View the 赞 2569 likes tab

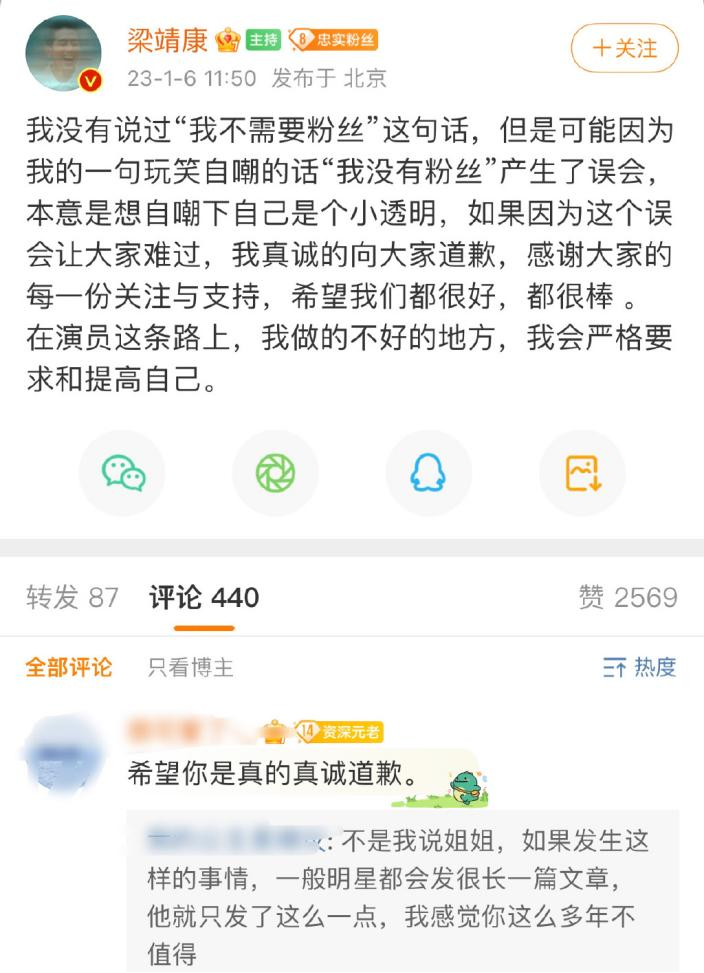pyautogui.click(x=627, y=598)
